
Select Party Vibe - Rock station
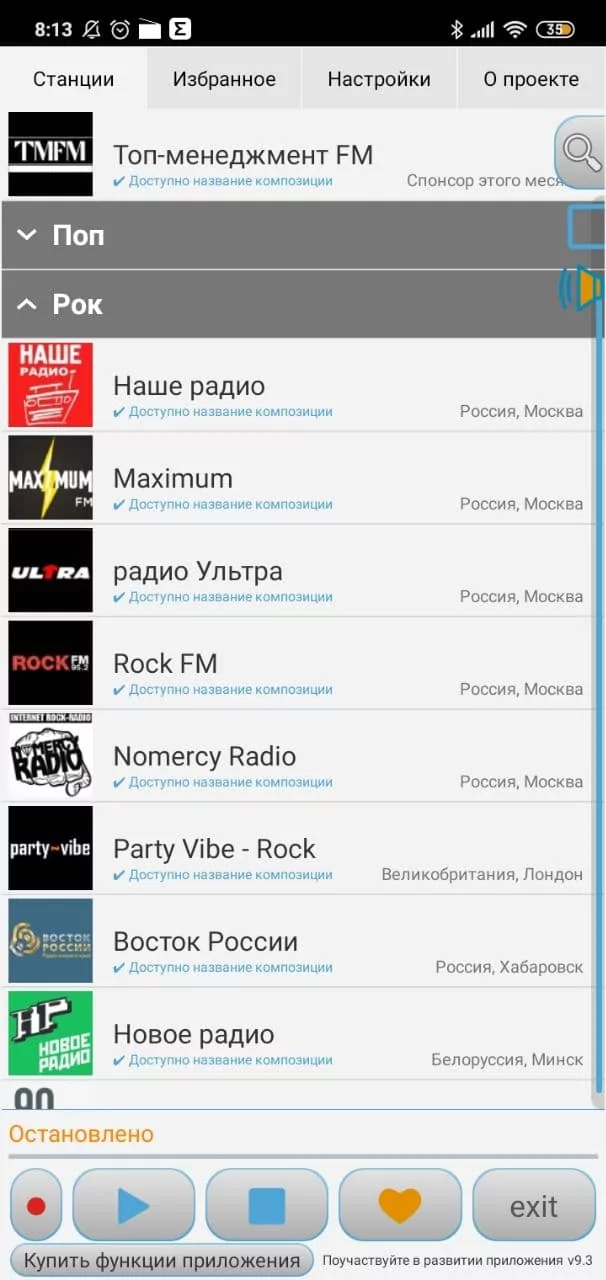298,849
